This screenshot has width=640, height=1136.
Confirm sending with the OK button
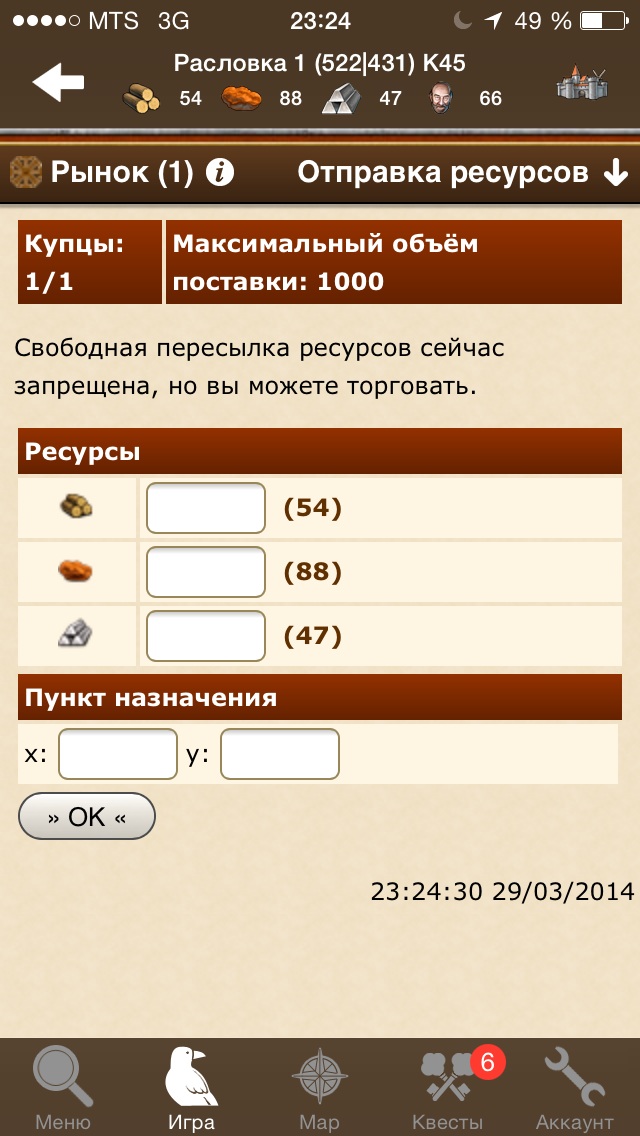(x=87, y=817)
